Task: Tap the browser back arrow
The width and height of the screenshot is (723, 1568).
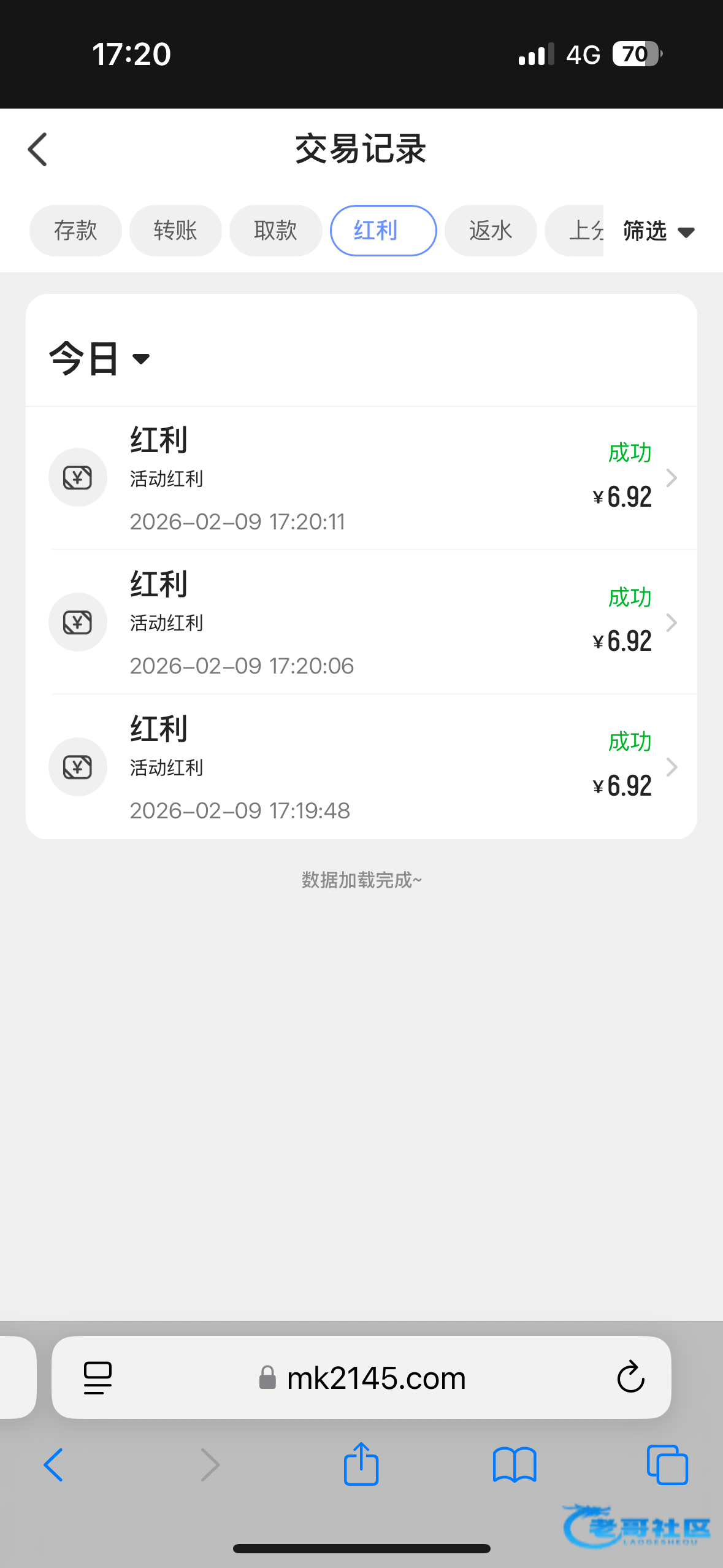Action: (x=53, y=1465)
